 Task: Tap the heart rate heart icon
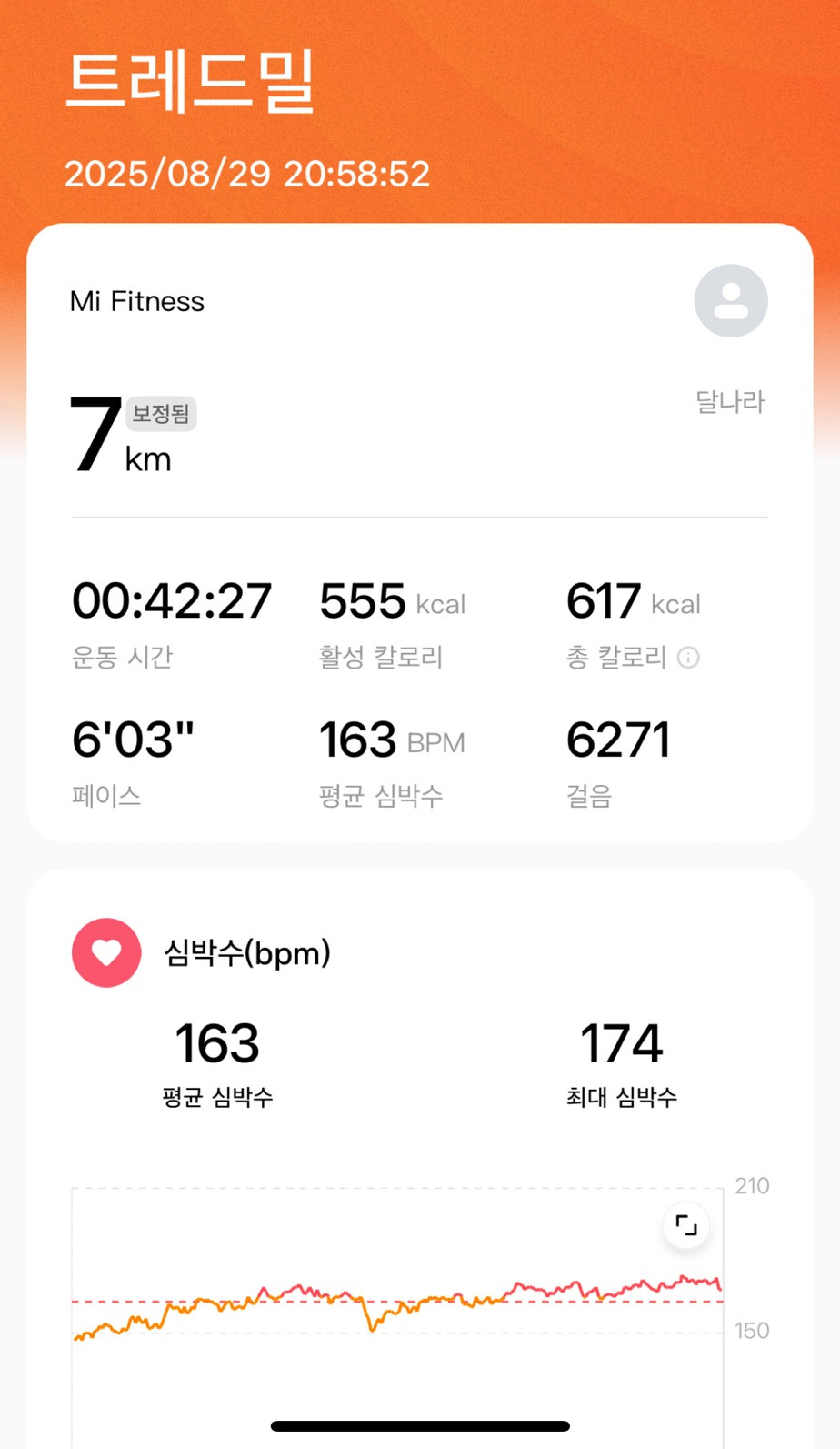pyautogui.click(x=105, y=952)
